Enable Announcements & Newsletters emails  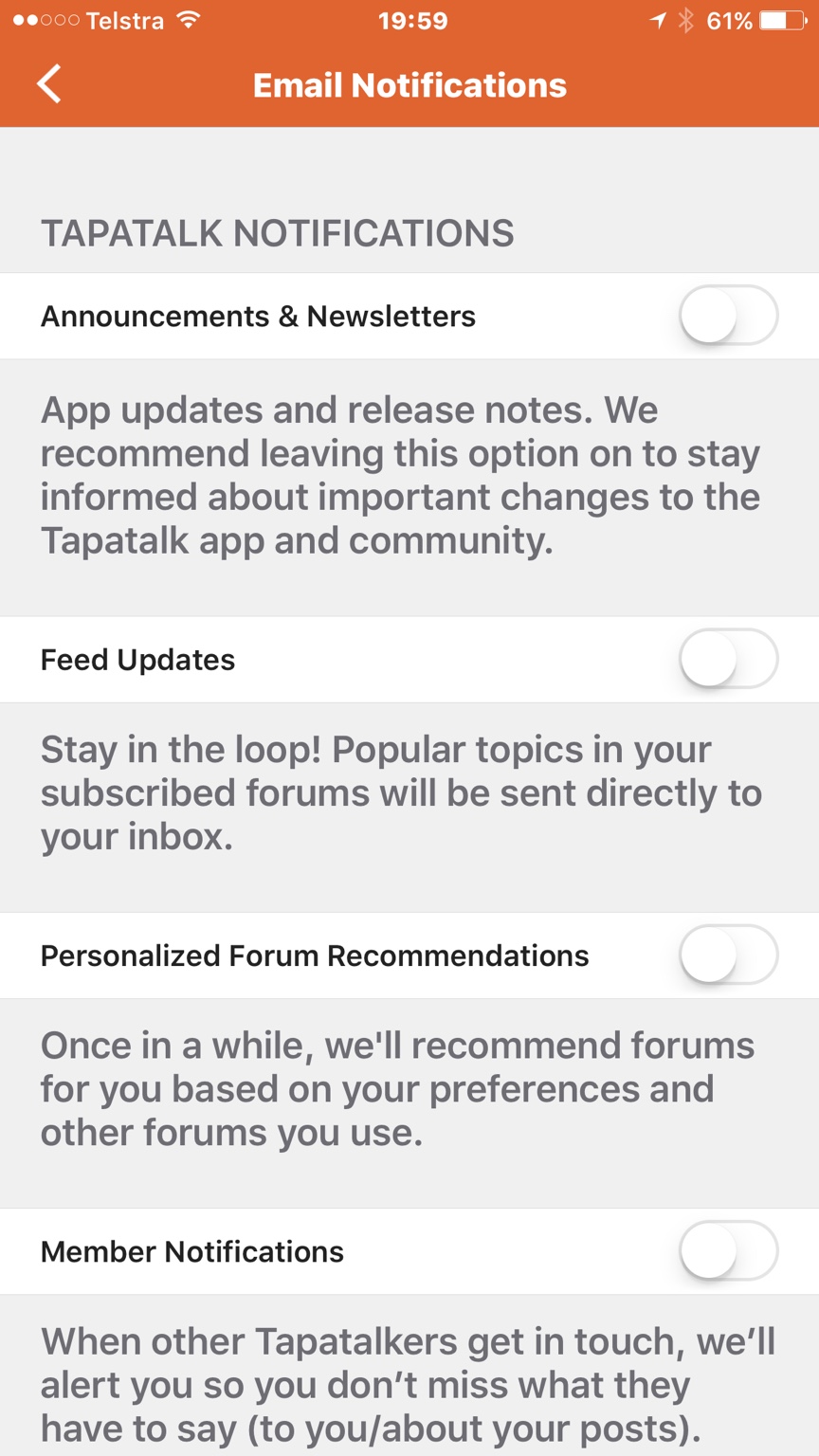pos(728,316)
